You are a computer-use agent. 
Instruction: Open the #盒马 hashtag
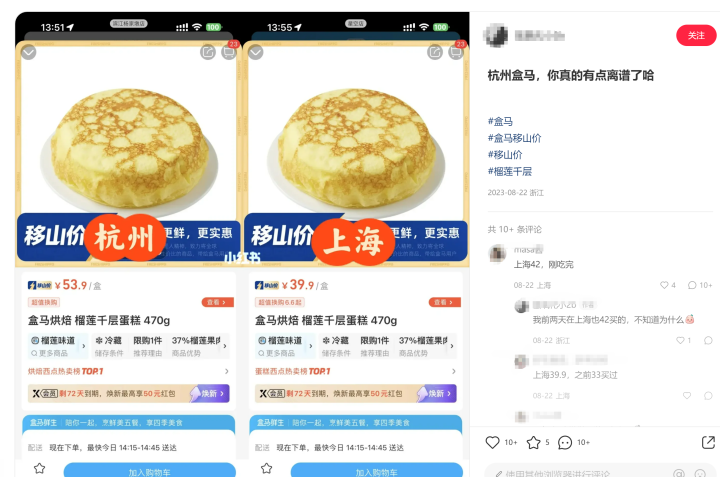click(500, 121)
